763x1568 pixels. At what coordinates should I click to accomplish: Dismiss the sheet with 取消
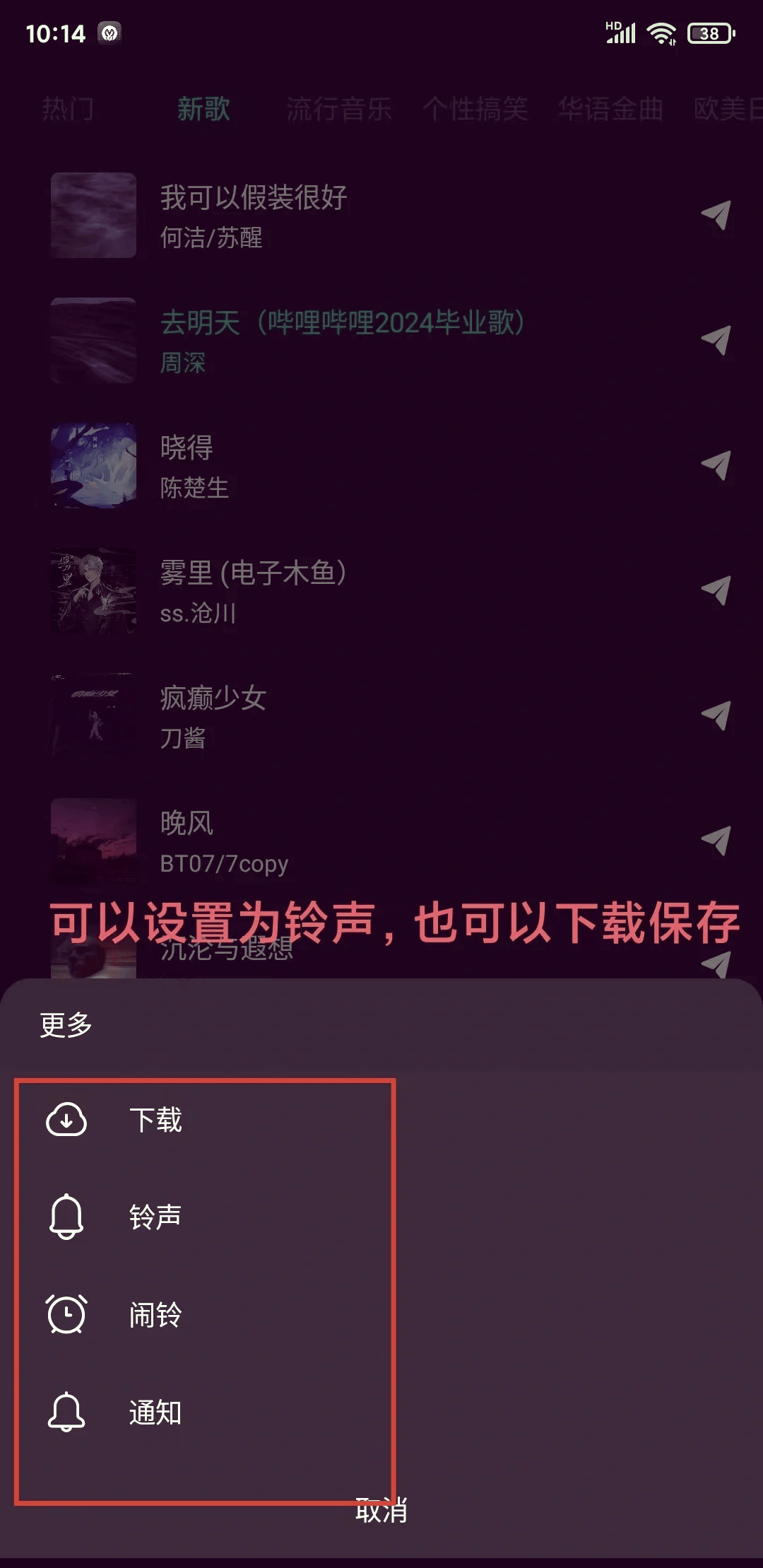pos(381,1510)
